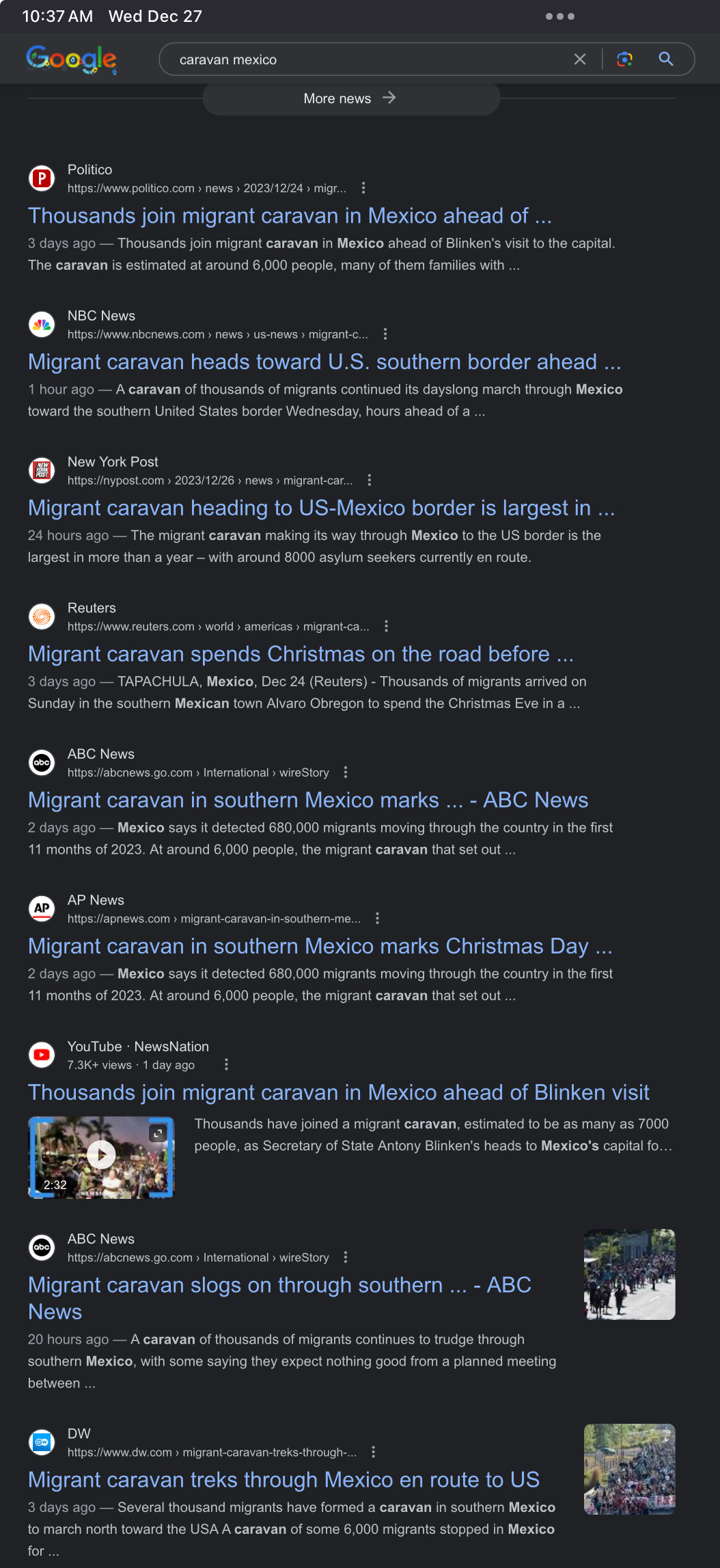Viewport: 720px width, 1568px height.
Task: Open DW migrant caravan treks article
Action: pyautogui.click(x=283, y=1480)
